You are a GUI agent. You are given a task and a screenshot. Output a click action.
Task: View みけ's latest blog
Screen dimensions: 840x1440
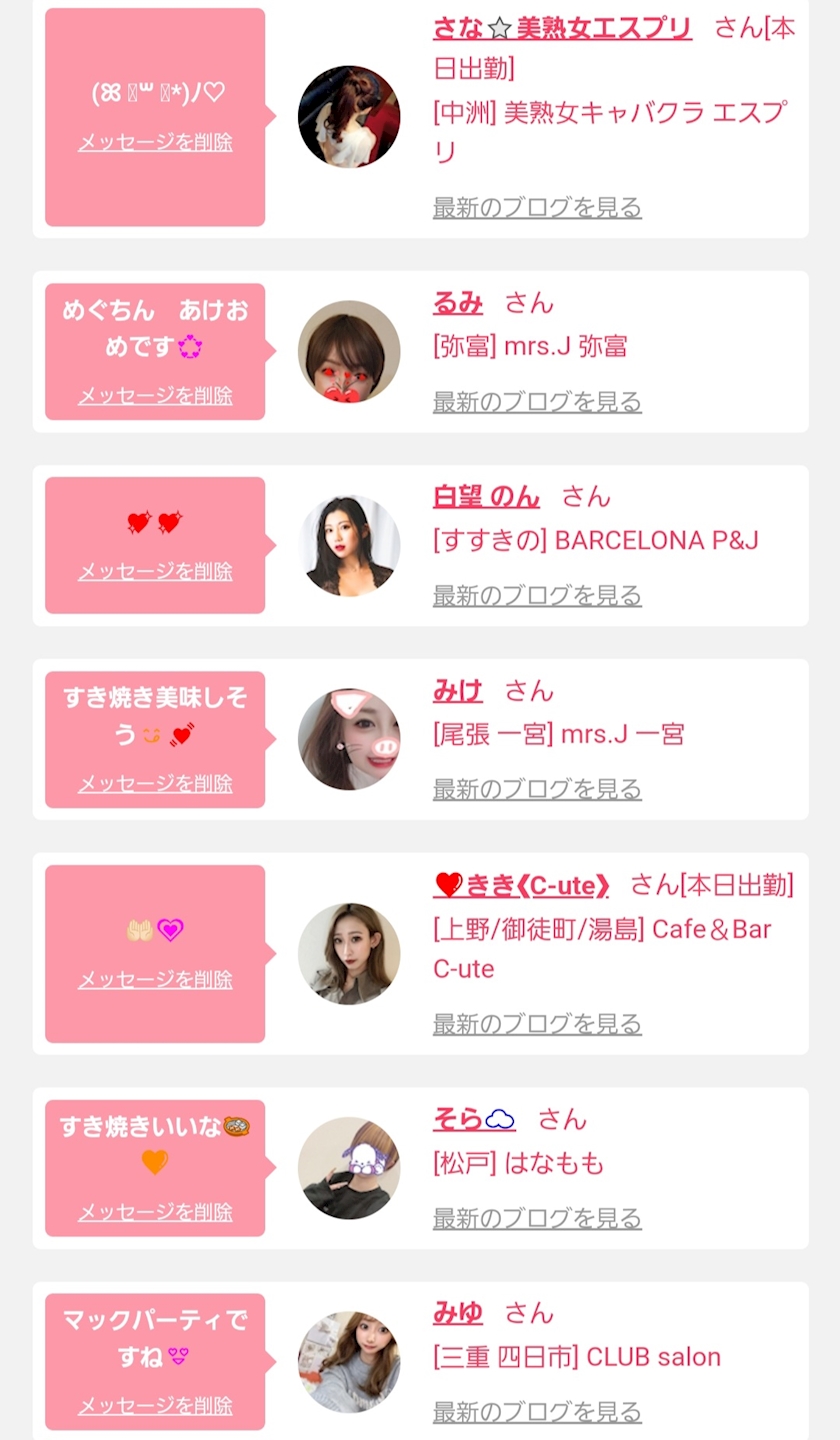point(537,790)
